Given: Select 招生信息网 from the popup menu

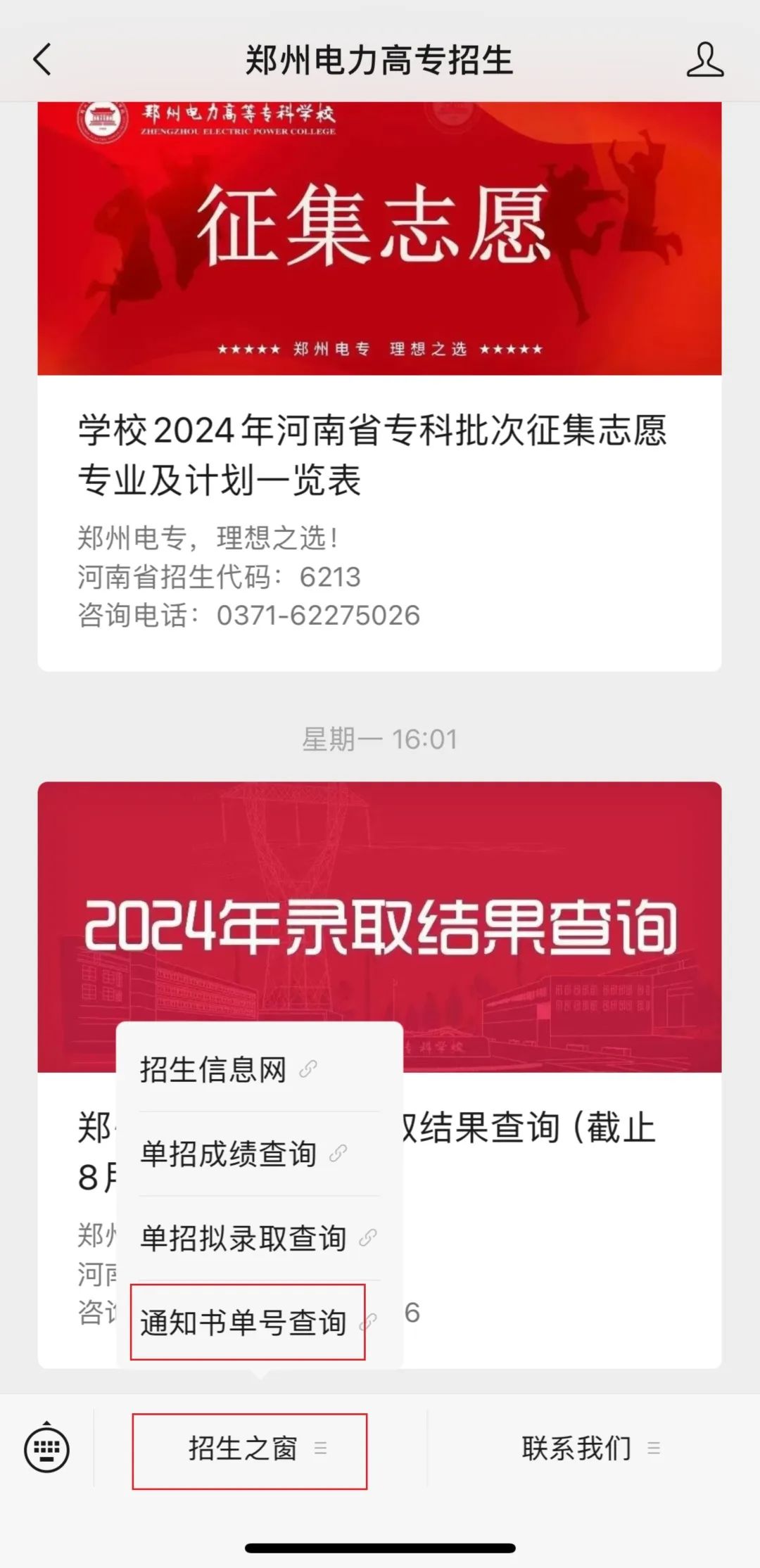Looking at the screenshot, I should click(213, 1070).
